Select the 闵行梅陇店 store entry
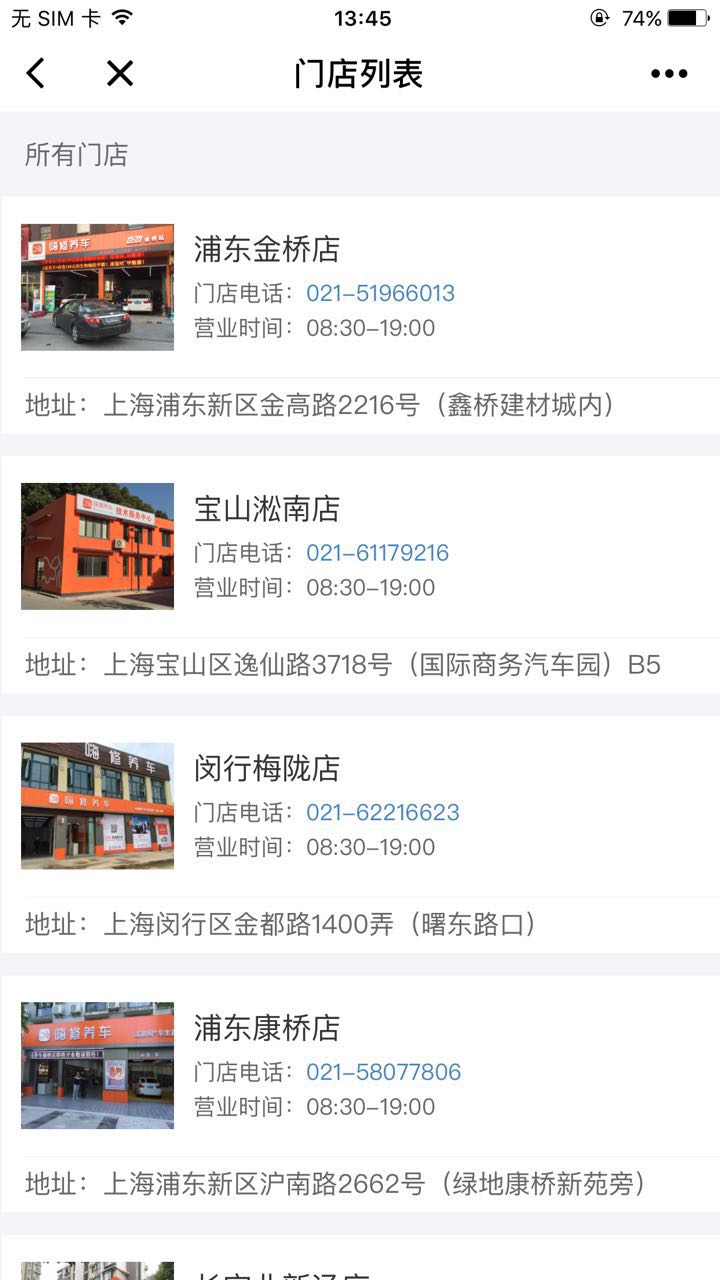 [267, 769]
